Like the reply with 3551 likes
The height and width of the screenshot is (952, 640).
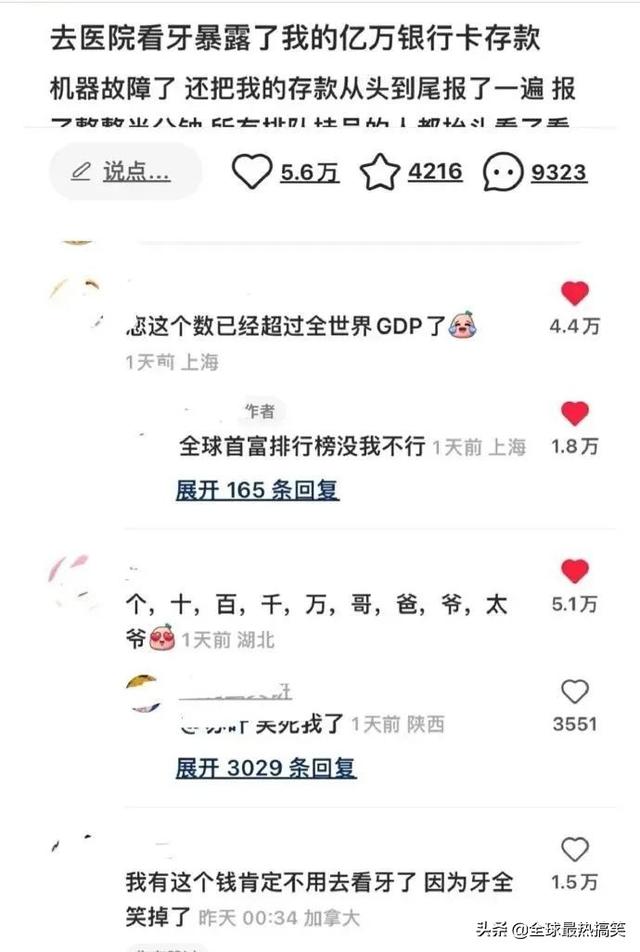click(575, 691)
